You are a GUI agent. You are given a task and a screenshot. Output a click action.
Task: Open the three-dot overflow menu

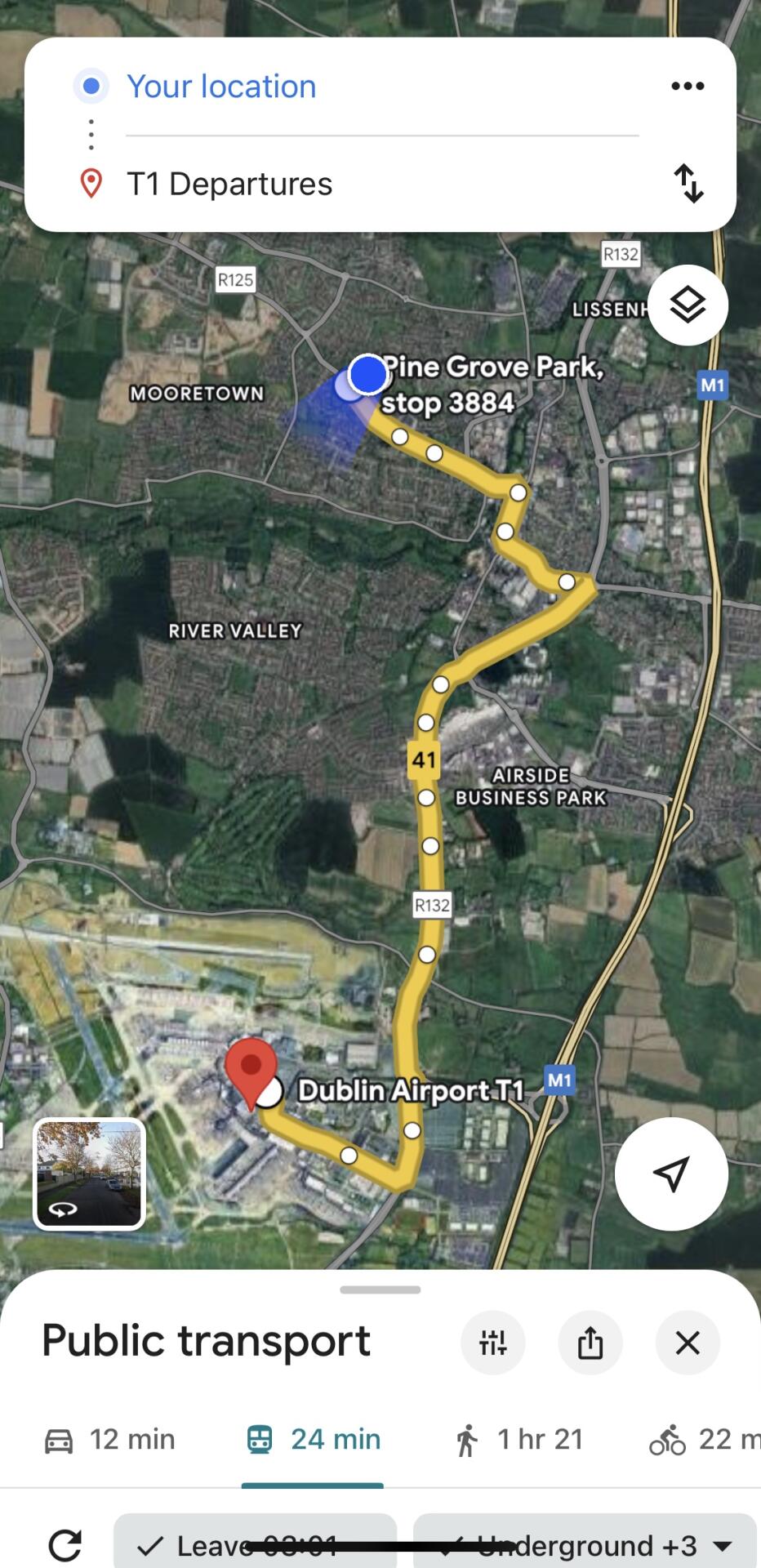(x=688, y=86)
